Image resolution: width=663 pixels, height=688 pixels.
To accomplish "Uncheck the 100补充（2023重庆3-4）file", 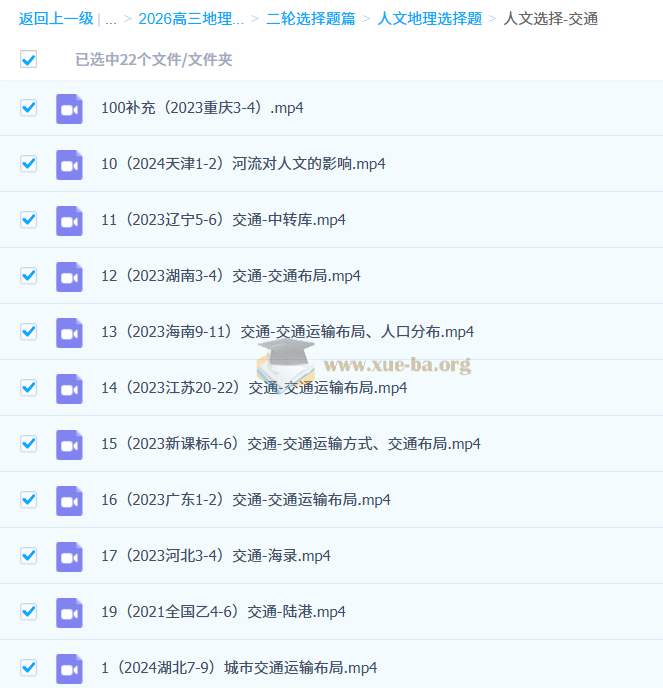I will [x=28, y=108].
